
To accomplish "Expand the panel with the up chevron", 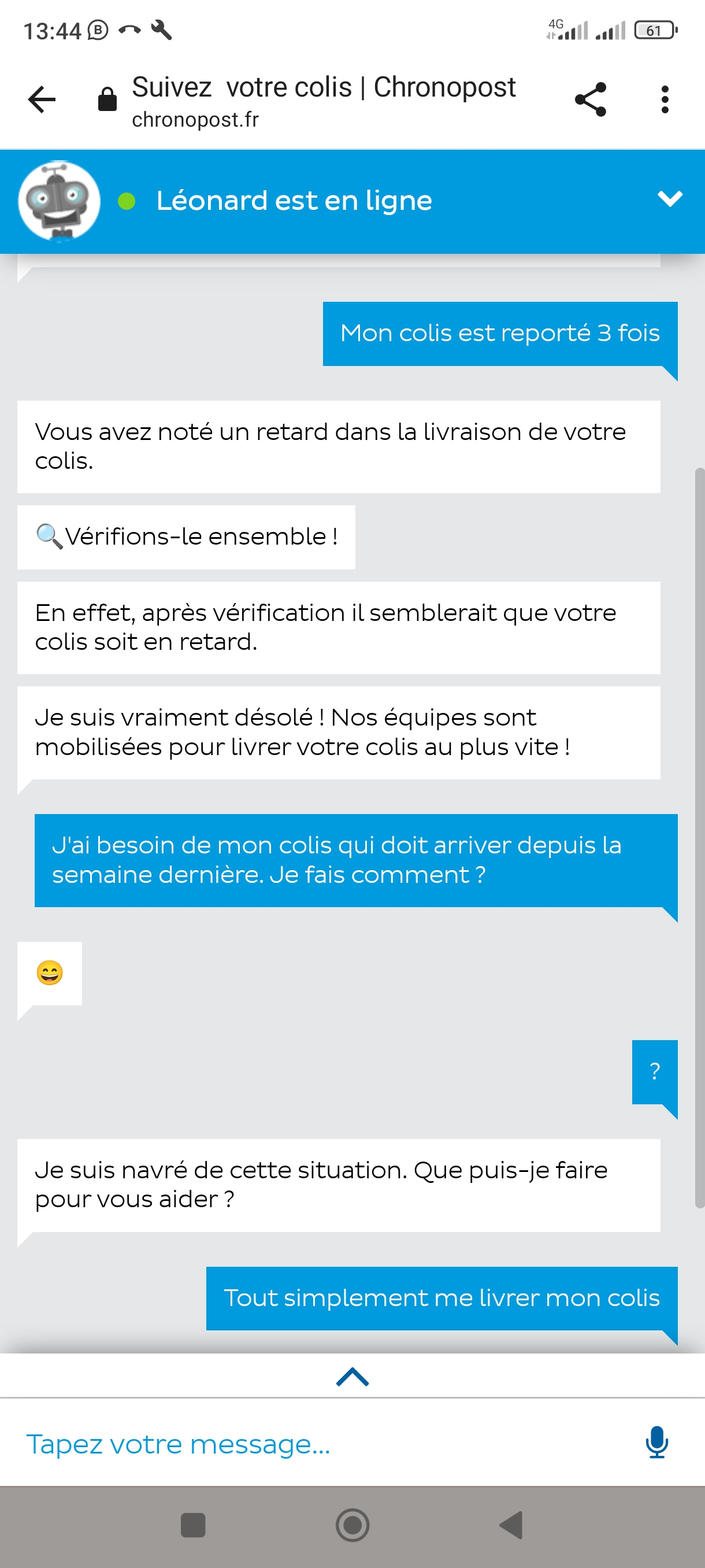I will click(x=352, y=1377).
